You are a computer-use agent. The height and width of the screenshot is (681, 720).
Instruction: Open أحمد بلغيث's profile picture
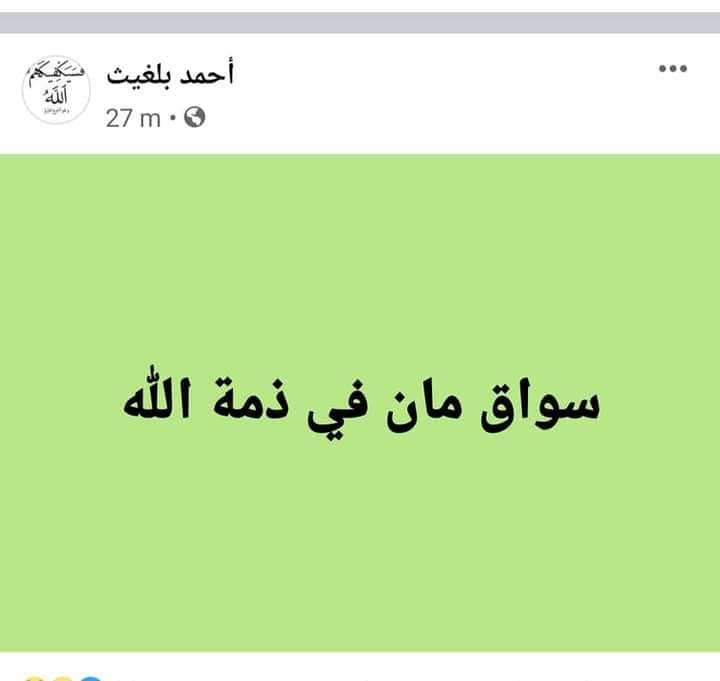[x=56, y=90]
